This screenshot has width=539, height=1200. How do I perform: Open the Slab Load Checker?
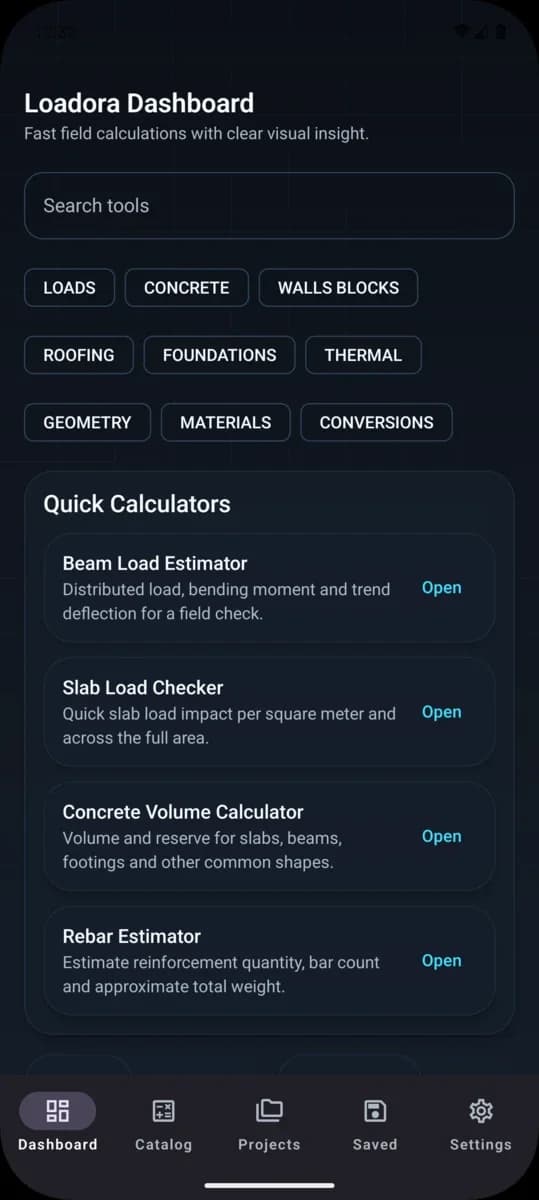coord(441,712)
